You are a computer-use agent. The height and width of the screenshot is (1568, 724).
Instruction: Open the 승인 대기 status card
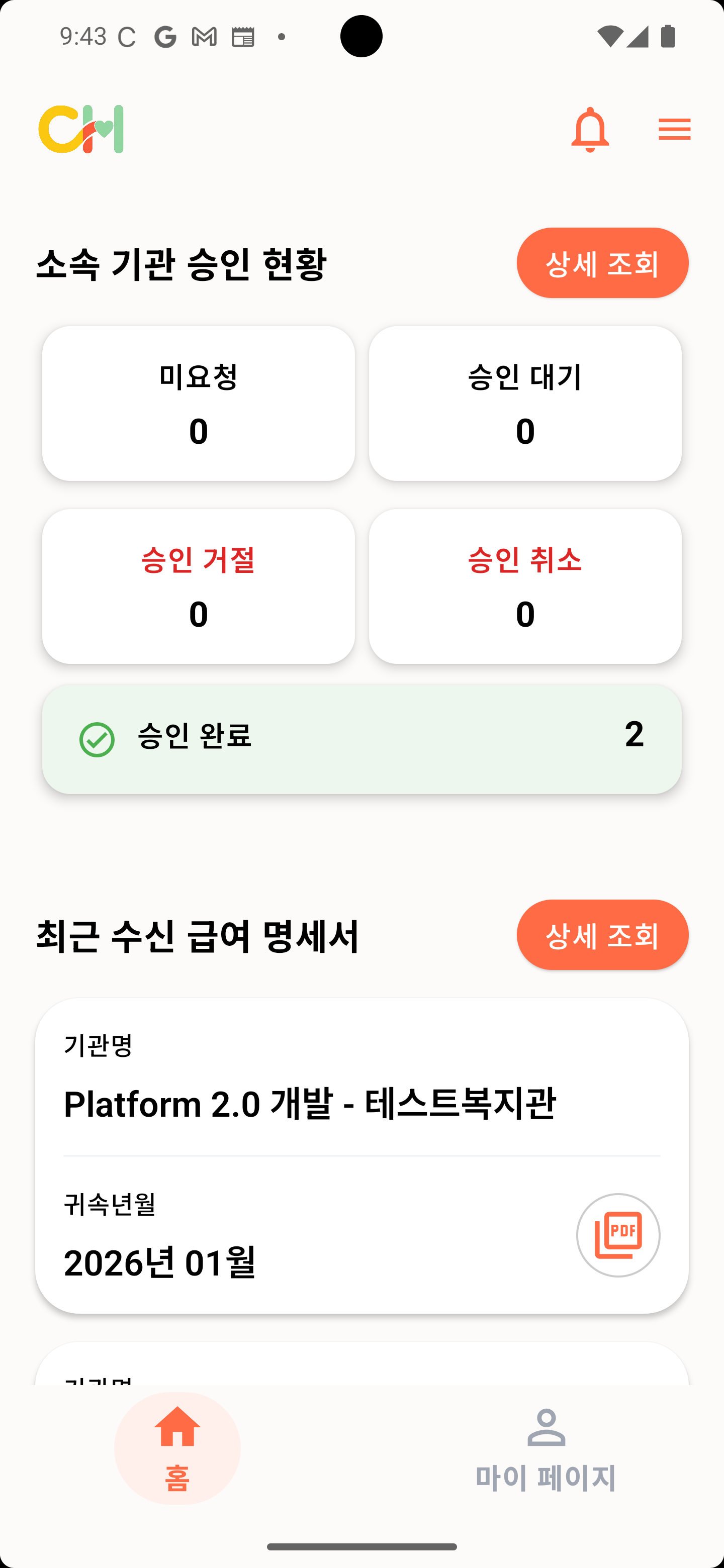click(x=525, y=404)
